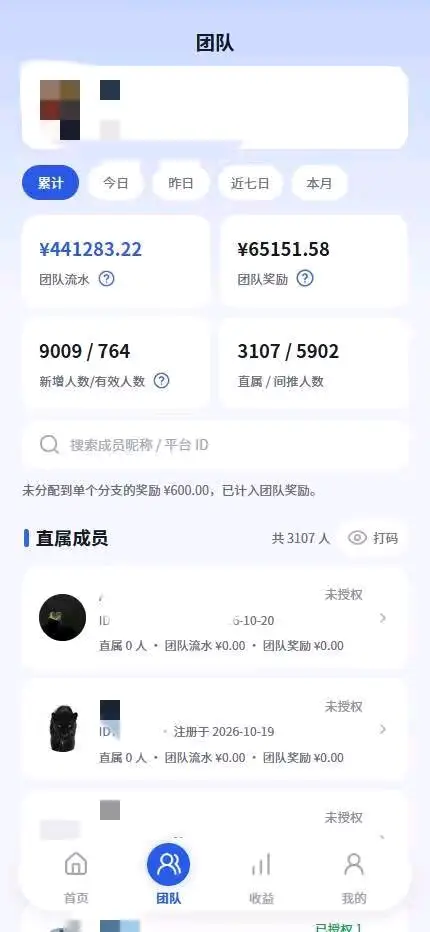Open the help icon beside 团队奖励
The image size is (430, 932).
(305, 278)
